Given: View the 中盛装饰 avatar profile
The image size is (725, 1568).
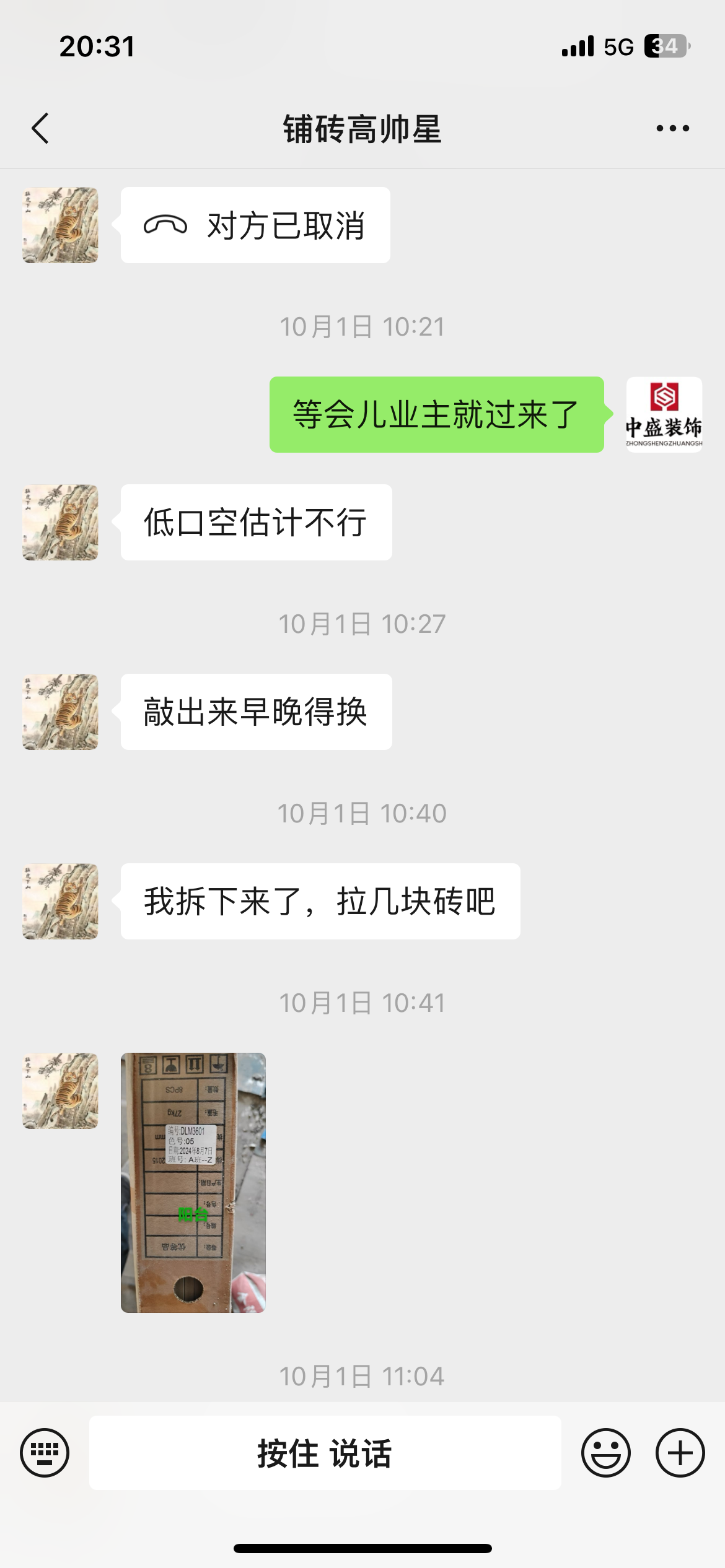Looking at the screenshot, I should click(664, 414).
